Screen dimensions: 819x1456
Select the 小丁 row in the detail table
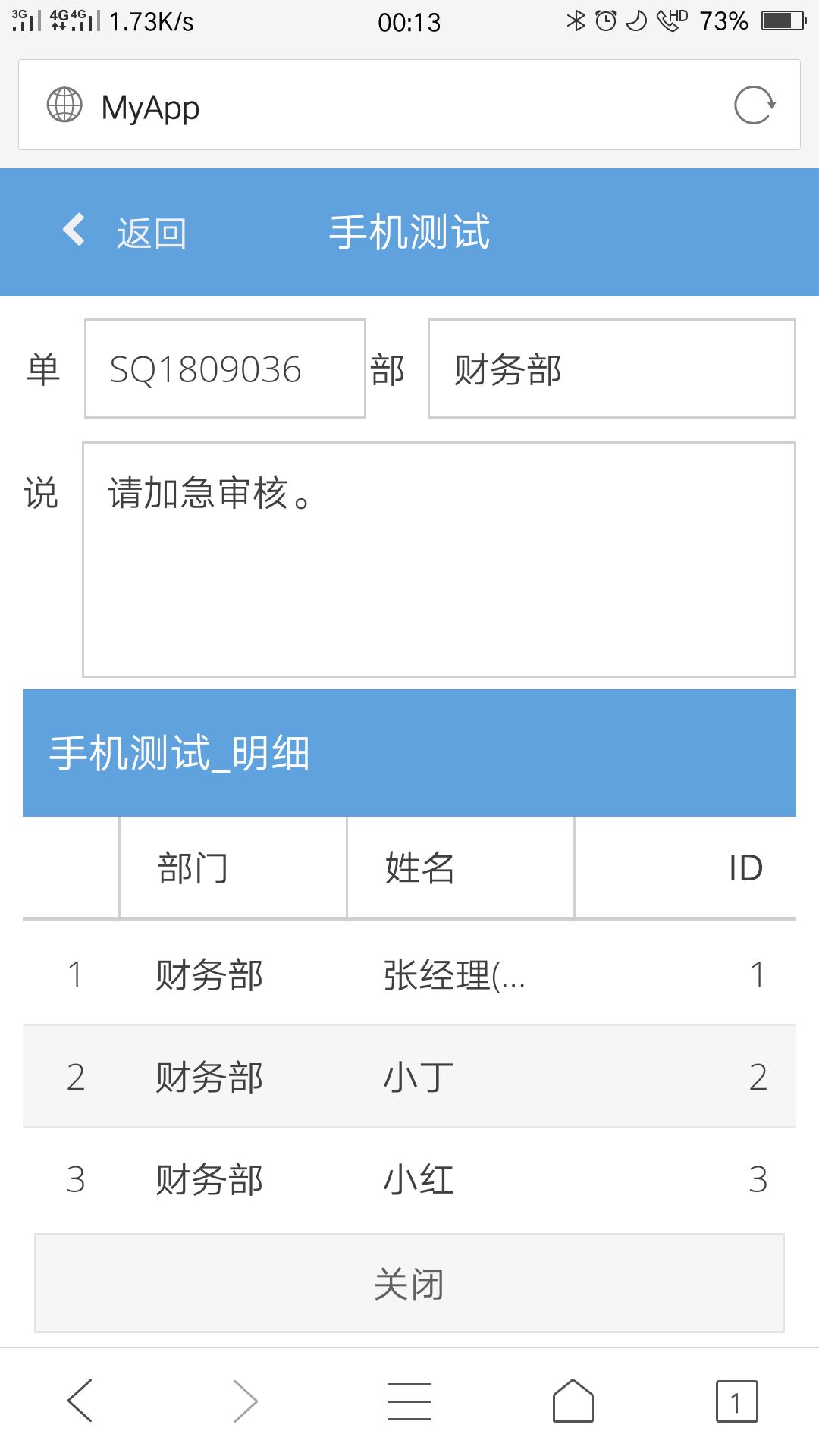(x=409, y=1076)
